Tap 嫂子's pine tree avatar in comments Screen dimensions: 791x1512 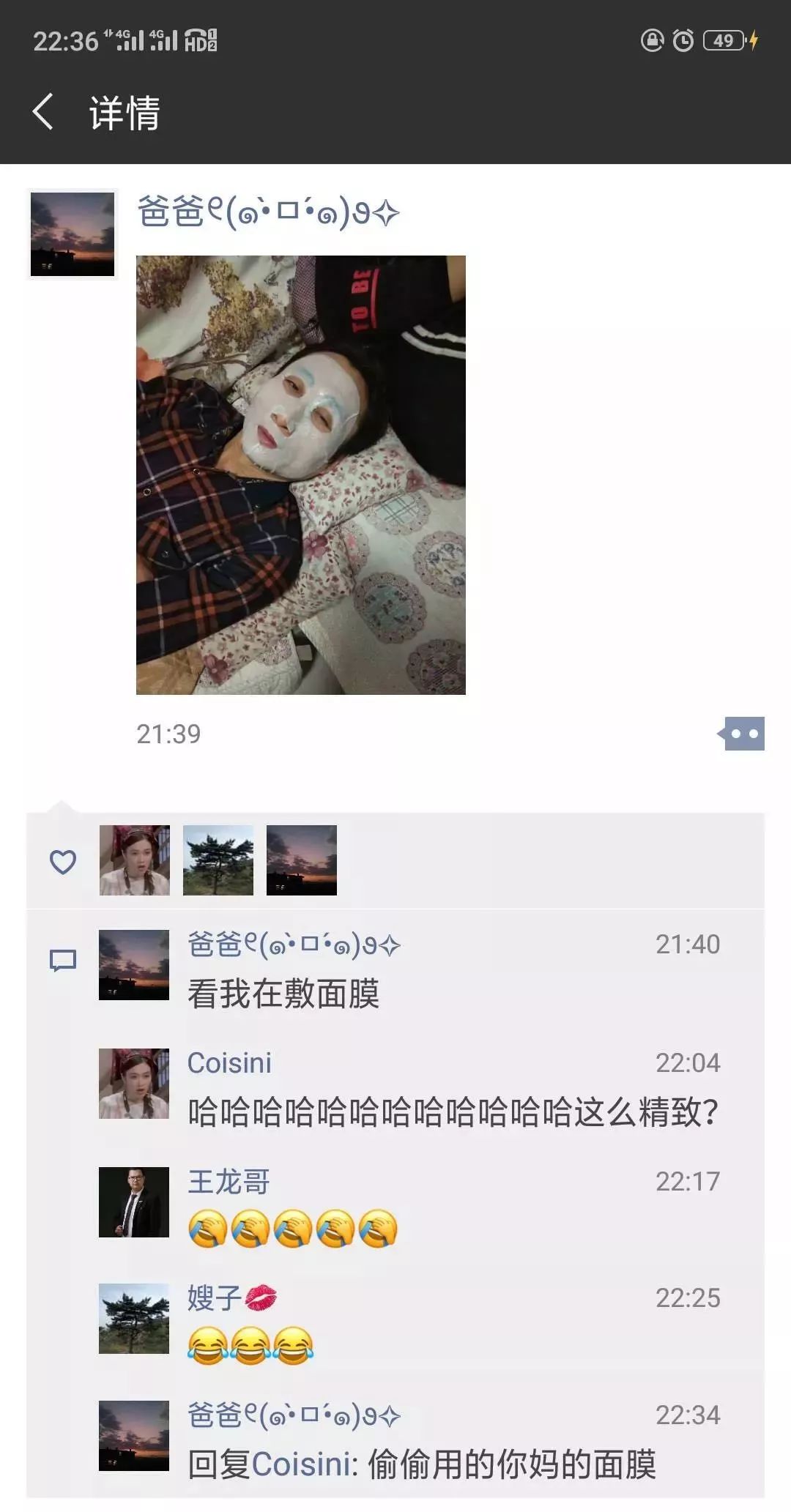tap(134, 1318)
